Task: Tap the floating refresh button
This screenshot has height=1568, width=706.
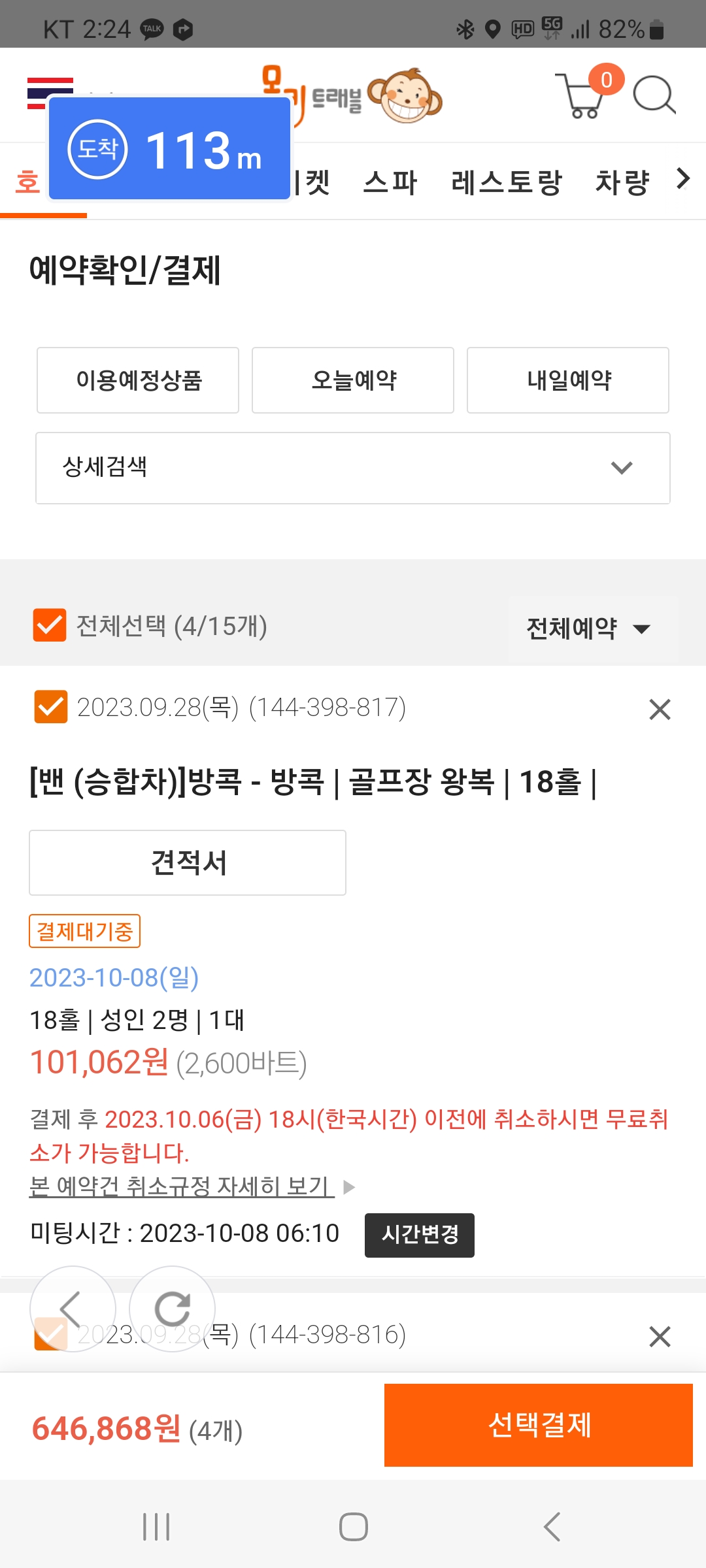Action: point(172,1309)
